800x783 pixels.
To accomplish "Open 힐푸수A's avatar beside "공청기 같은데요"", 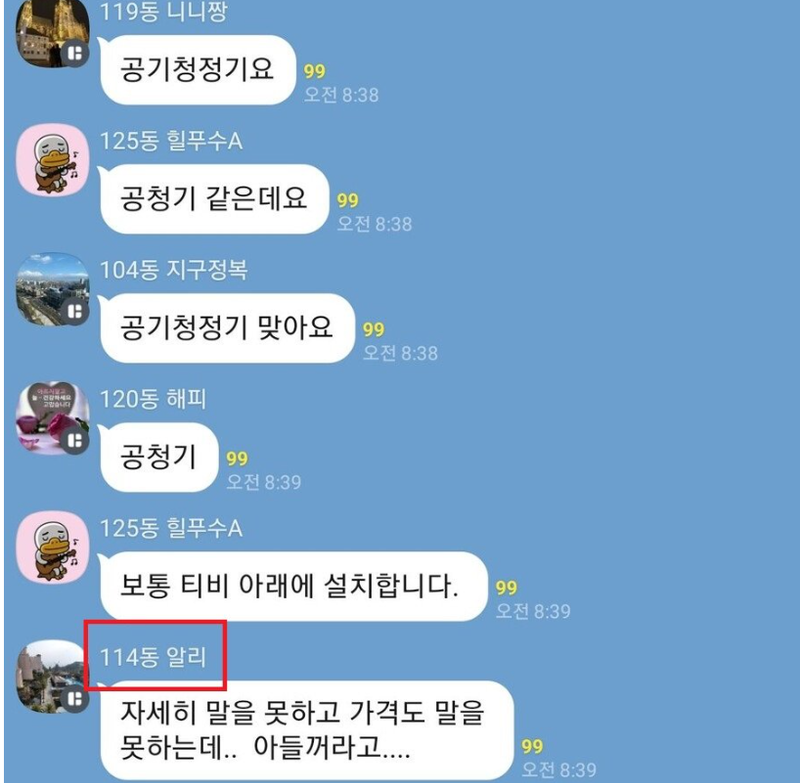I will [52, 161].
